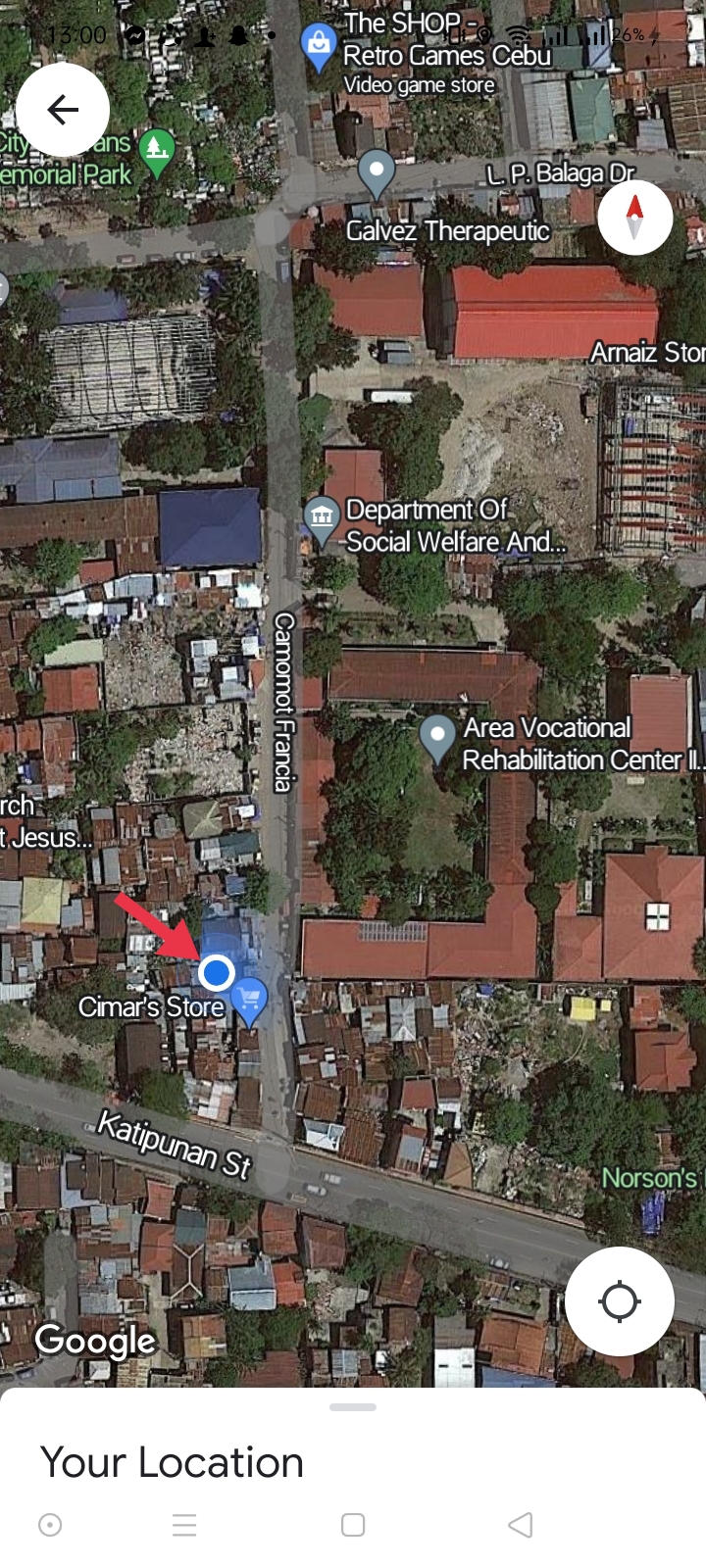Screen dimensions: 706x1568
Task: Open The SHOP Retro Games Cebu pin
Action: tap(319, 46)
